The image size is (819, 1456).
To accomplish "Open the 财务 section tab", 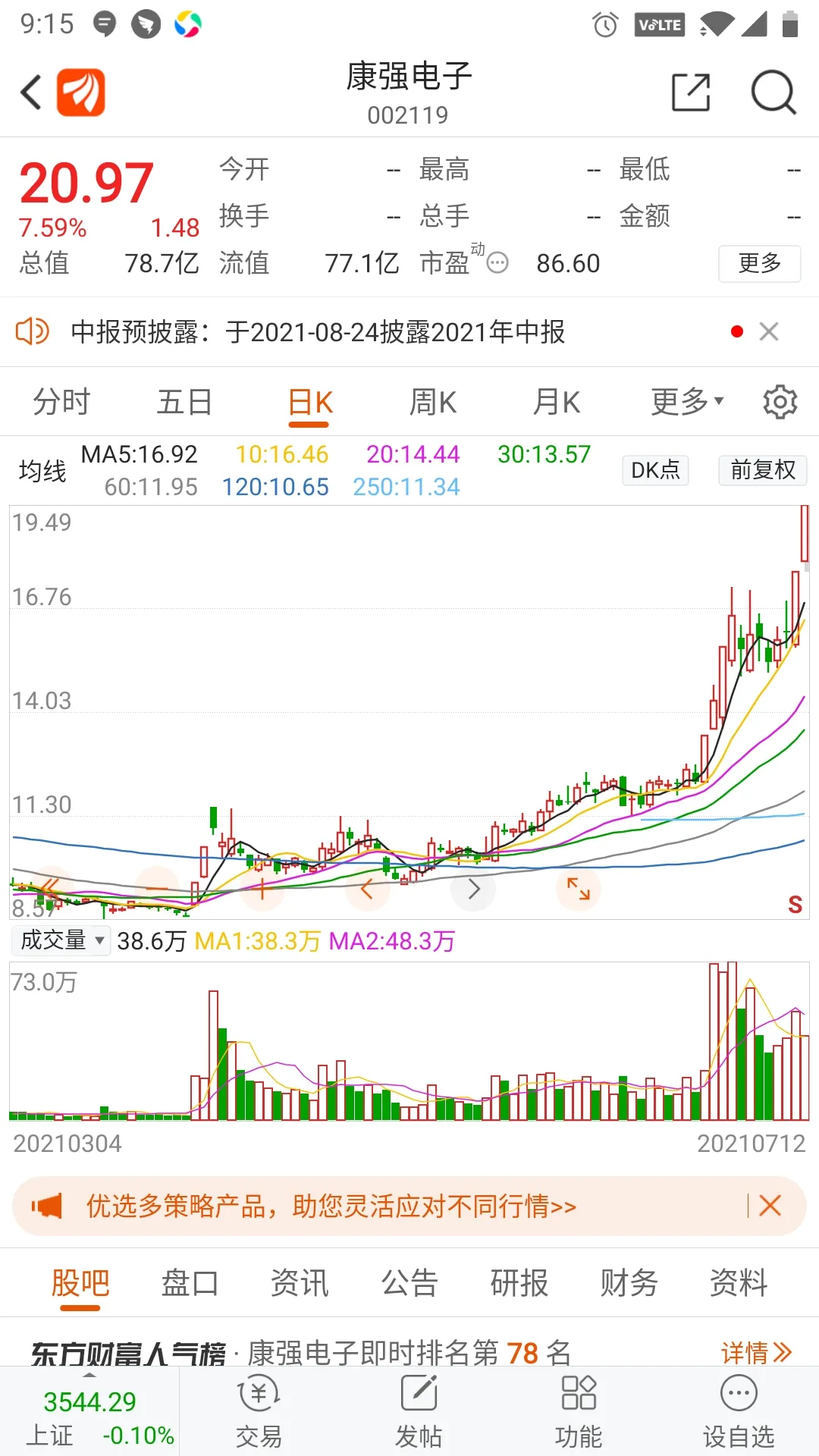I will [x=629, y=1283].
